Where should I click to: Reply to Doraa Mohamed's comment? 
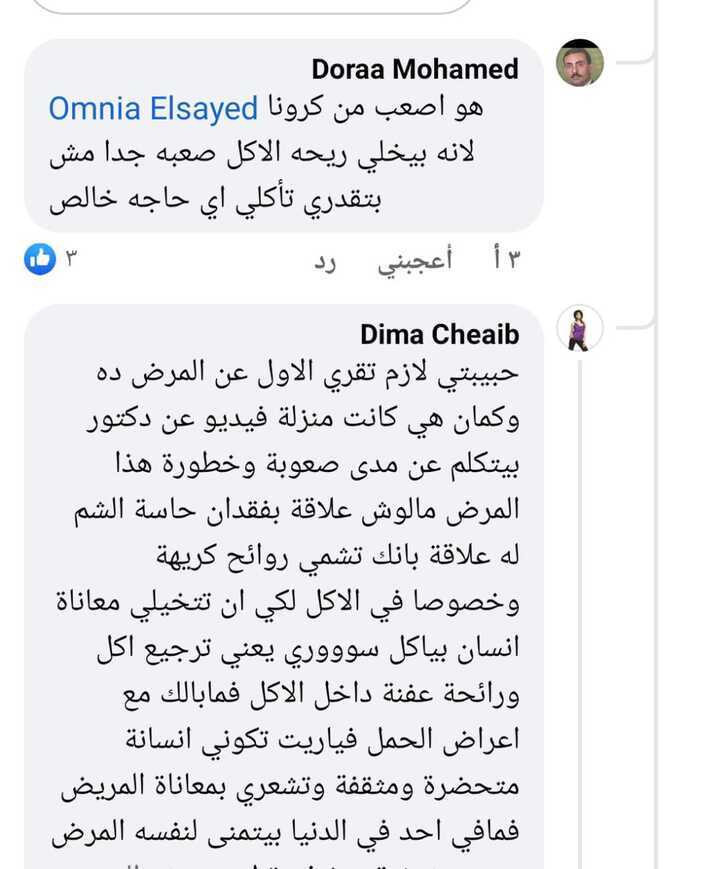pyautogui.click(x=327, y=261)
